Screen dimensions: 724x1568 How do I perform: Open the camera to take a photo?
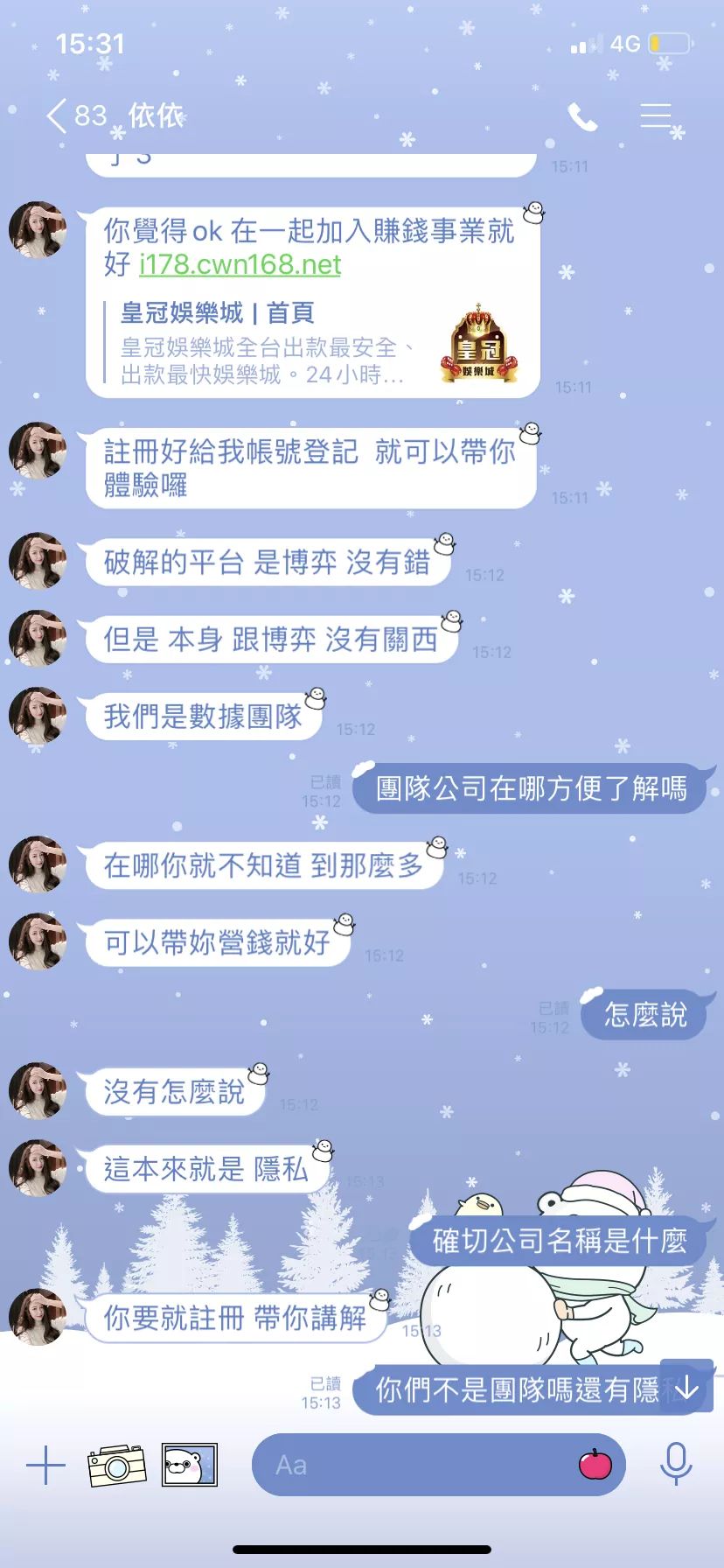pyautogui.click(x=116, y=1465)
